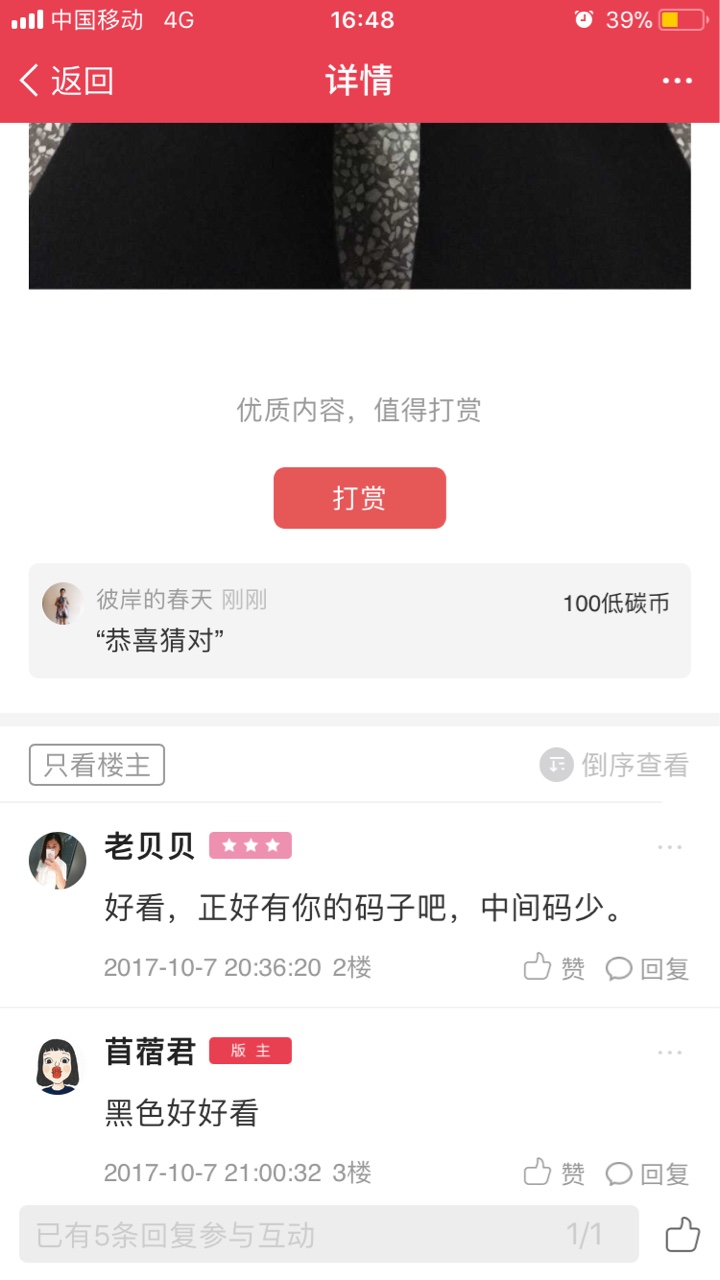Open more options on 老贝贝's comment

click(x=669, y=848)
